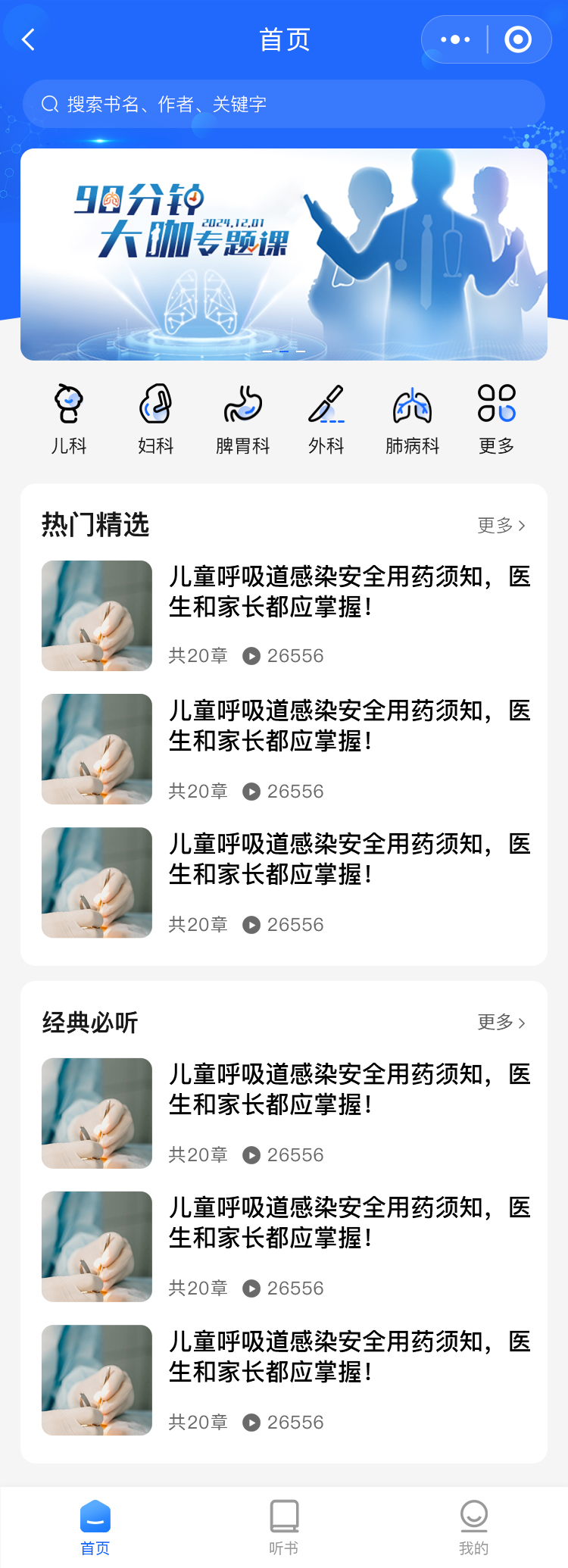Select the 首页 tab
The height and width of the screenshot is (1568, 568).
[x=95, y=1527]
